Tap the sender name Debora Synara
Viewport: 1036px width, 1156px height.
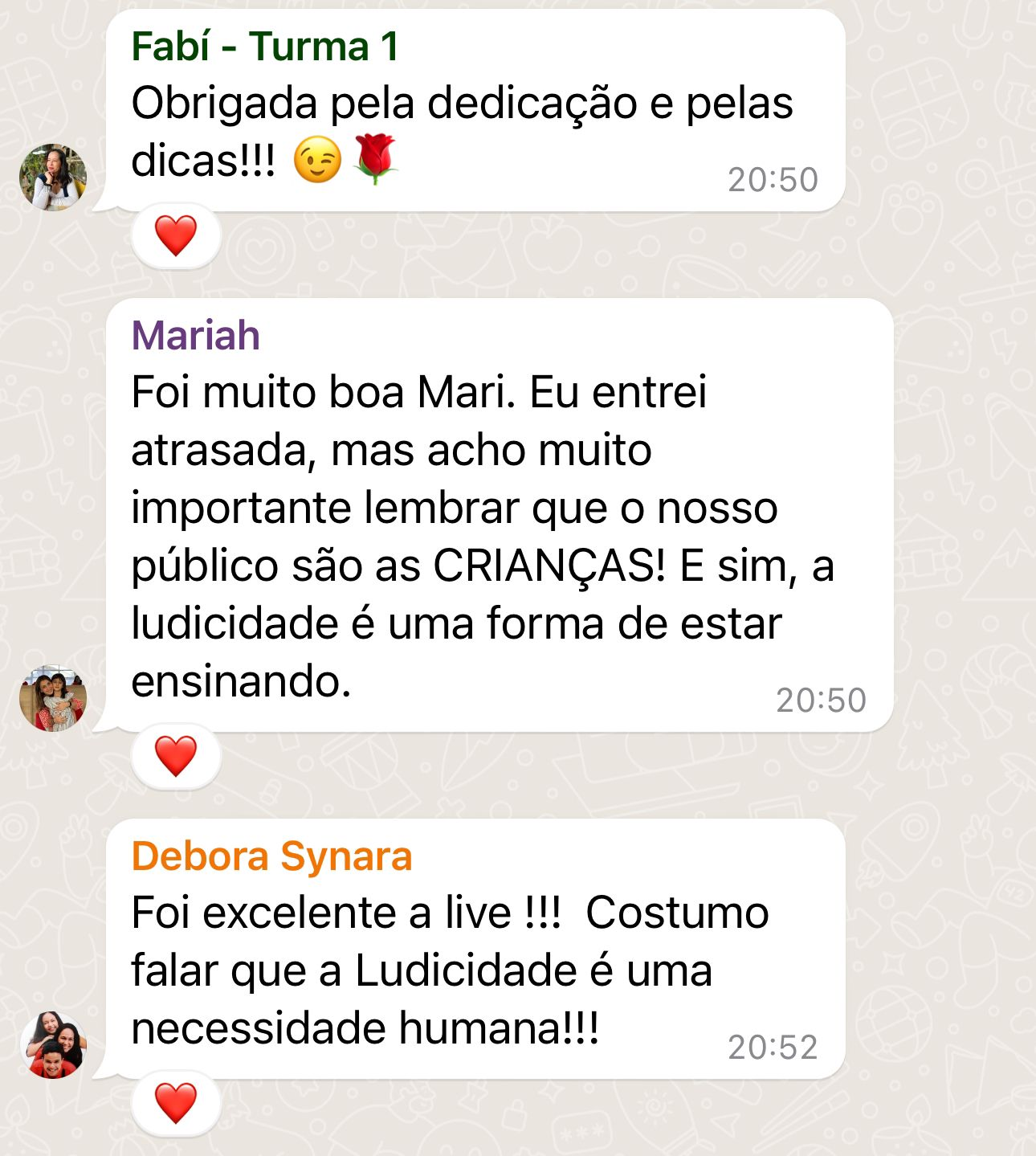(x=271, y=856)
